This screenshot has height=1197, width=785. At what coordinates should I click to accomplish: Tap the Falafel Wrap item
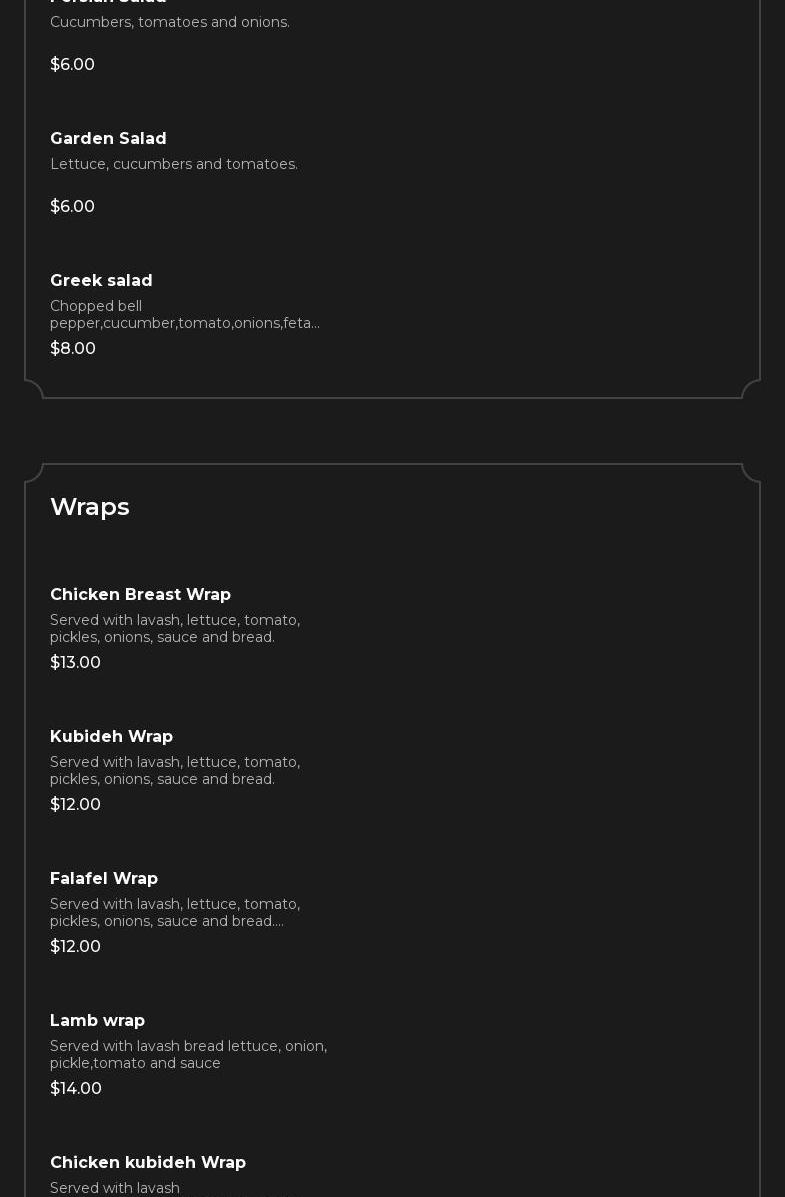104,879
